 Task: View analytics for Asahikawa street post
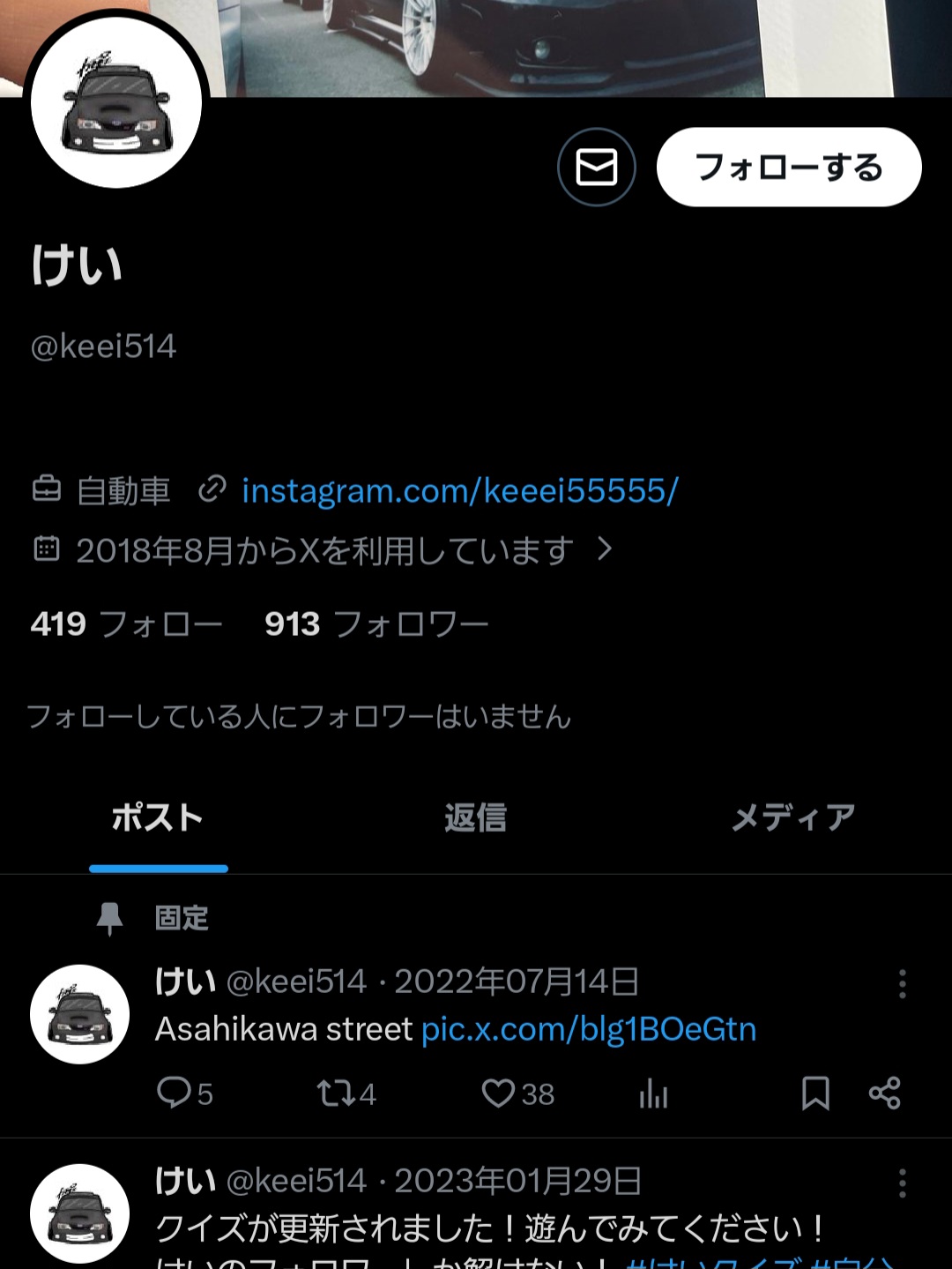[653, 1094]
